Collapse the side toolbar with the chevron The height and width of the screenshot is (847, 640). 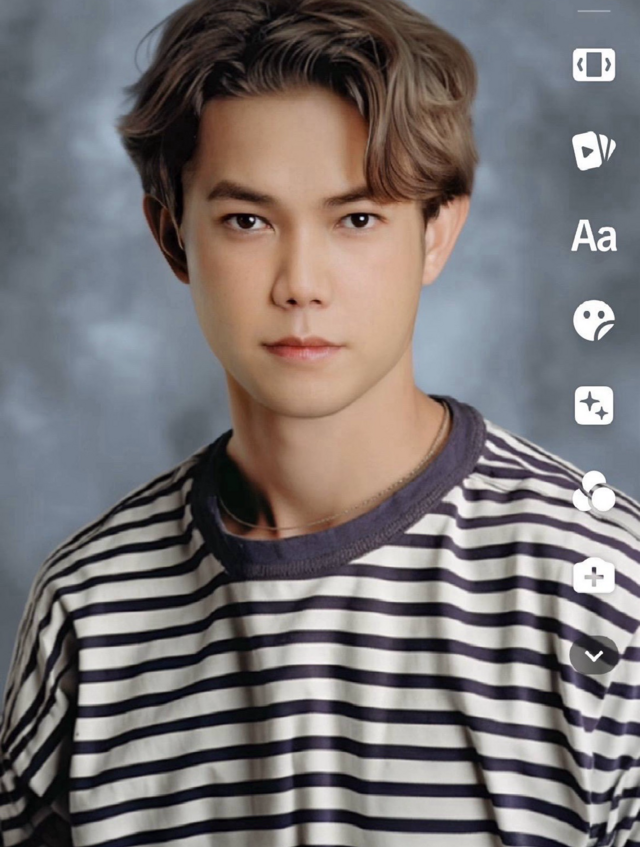pyautogui.click(x=594, y=656)
